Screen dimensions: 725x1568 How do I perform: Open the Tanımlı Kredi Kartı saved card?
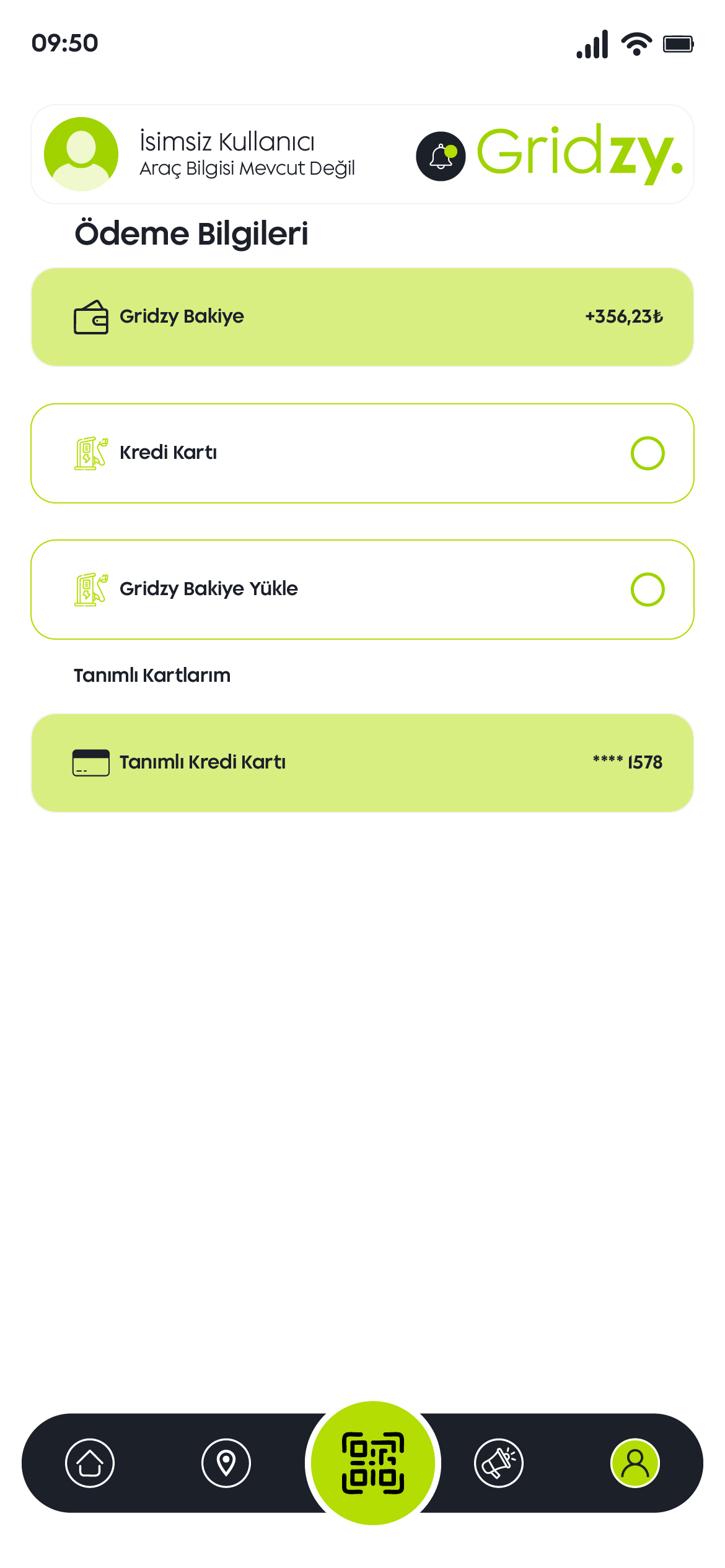(x=362, y=762)
